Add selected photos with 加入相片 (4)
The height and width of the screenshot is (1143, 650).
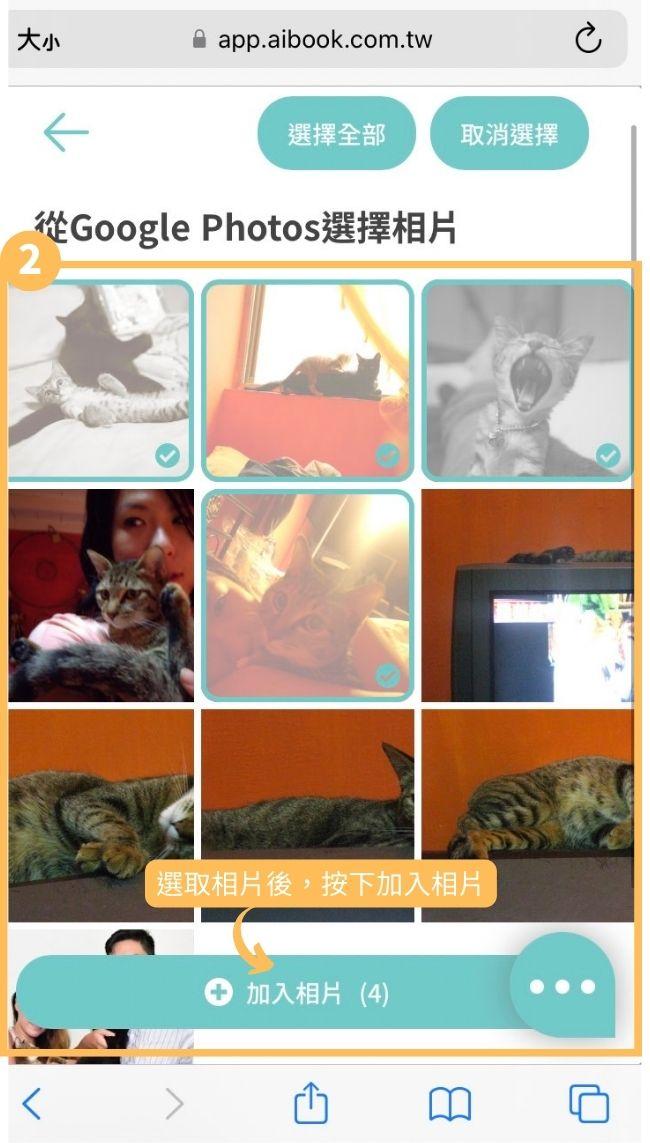pos(297,993)
